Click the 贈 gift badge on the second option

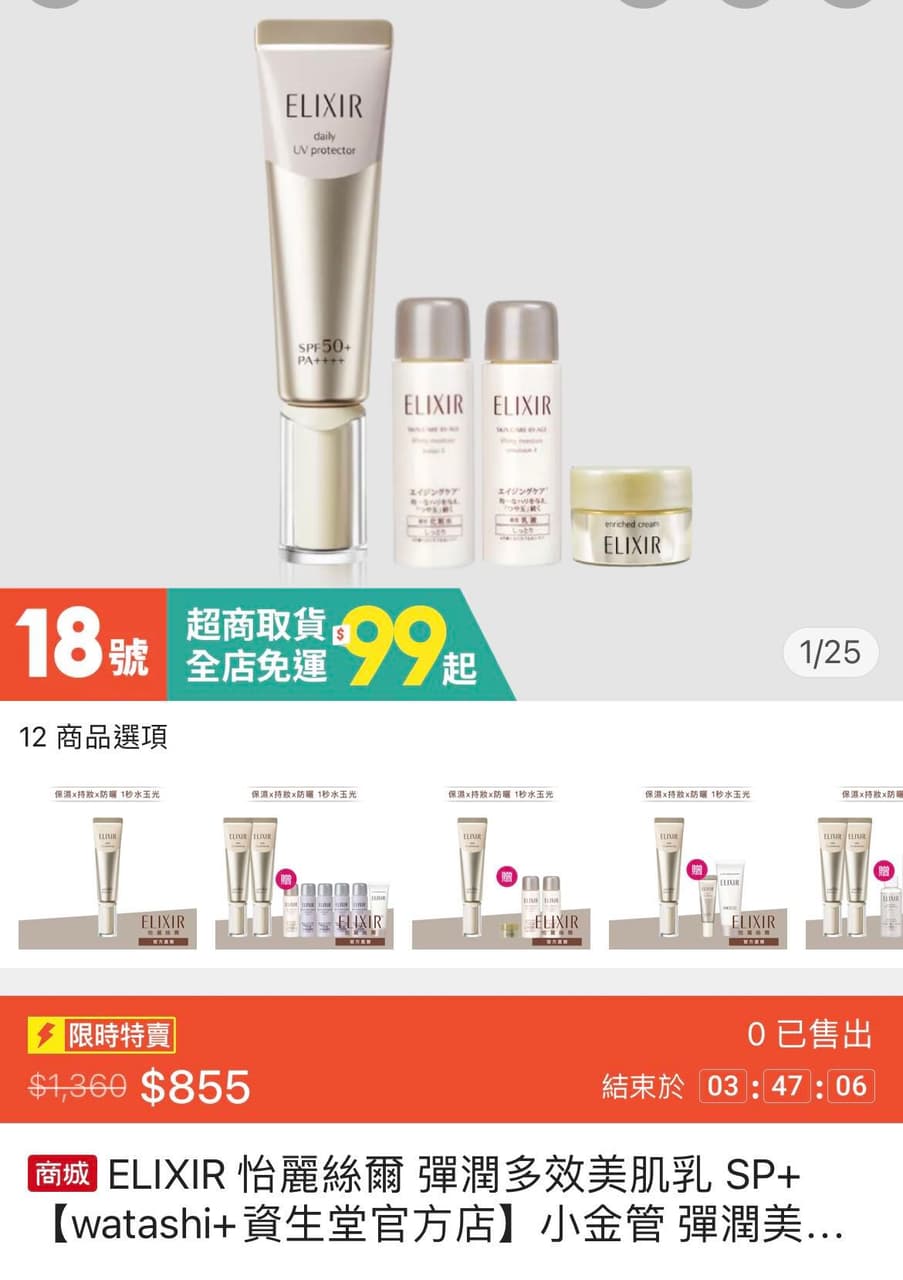point(284,876)
